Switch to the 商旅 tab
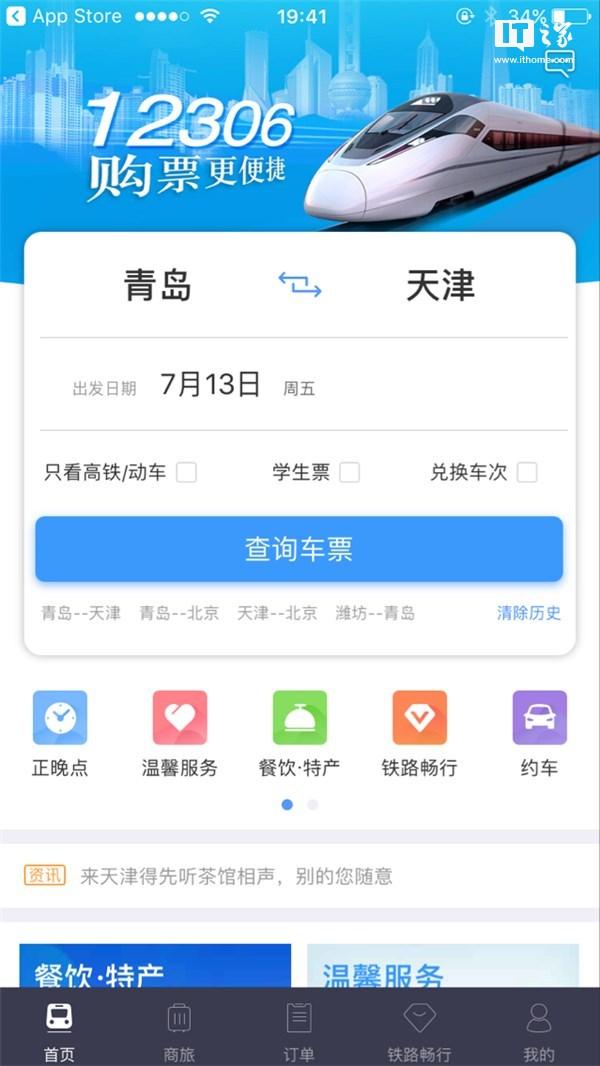 179,1031
